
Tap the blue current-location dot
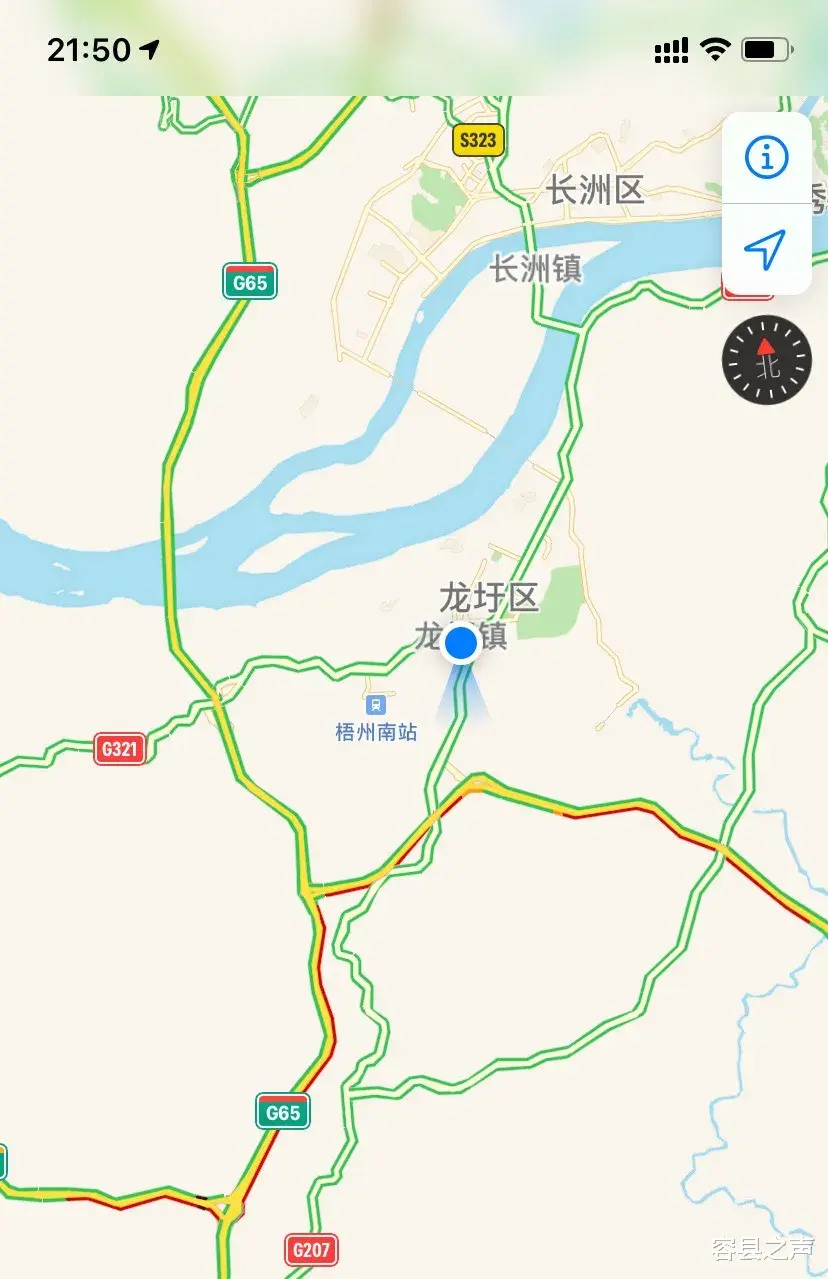[x=460, y=644]
